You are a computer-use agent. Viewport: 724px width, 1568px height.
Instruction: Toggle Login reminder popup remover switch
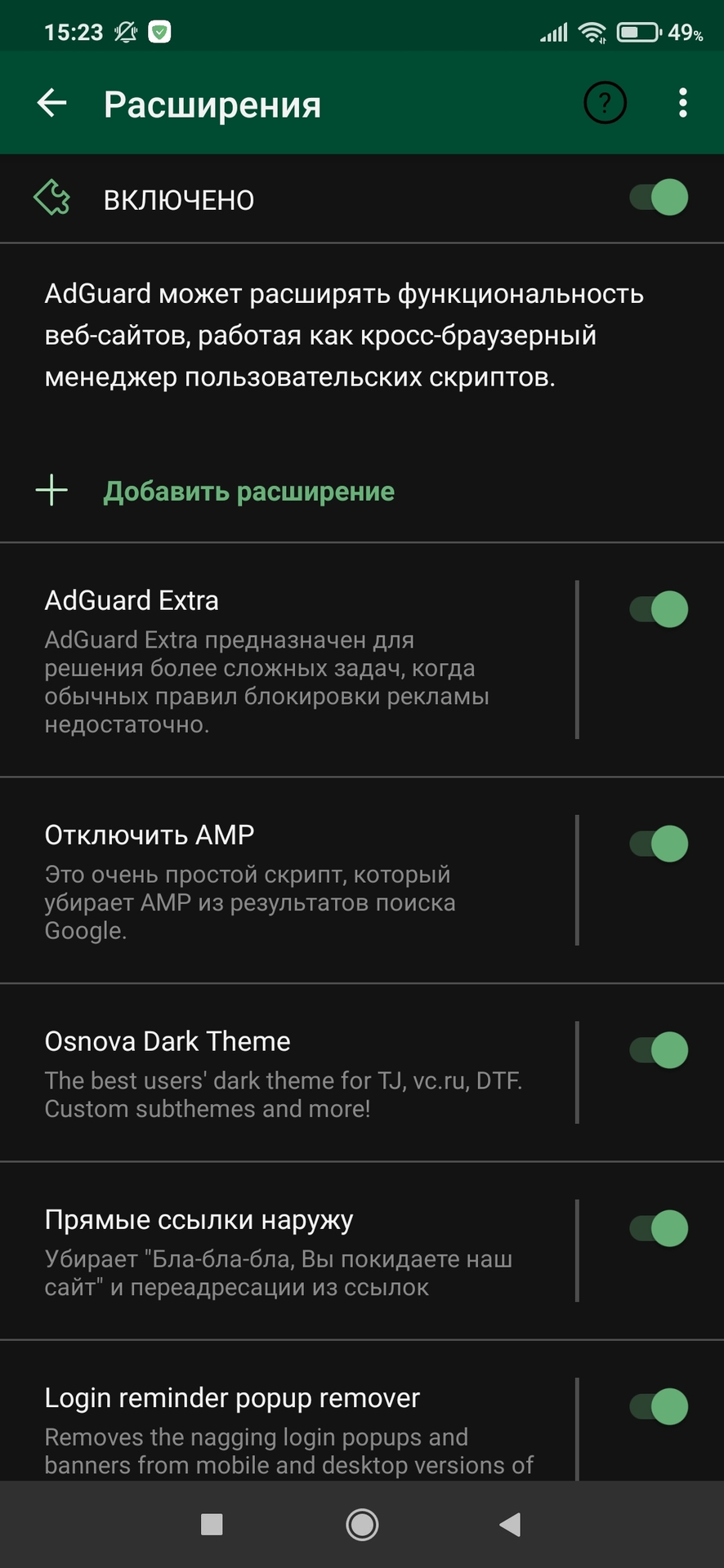point(659,1406)
